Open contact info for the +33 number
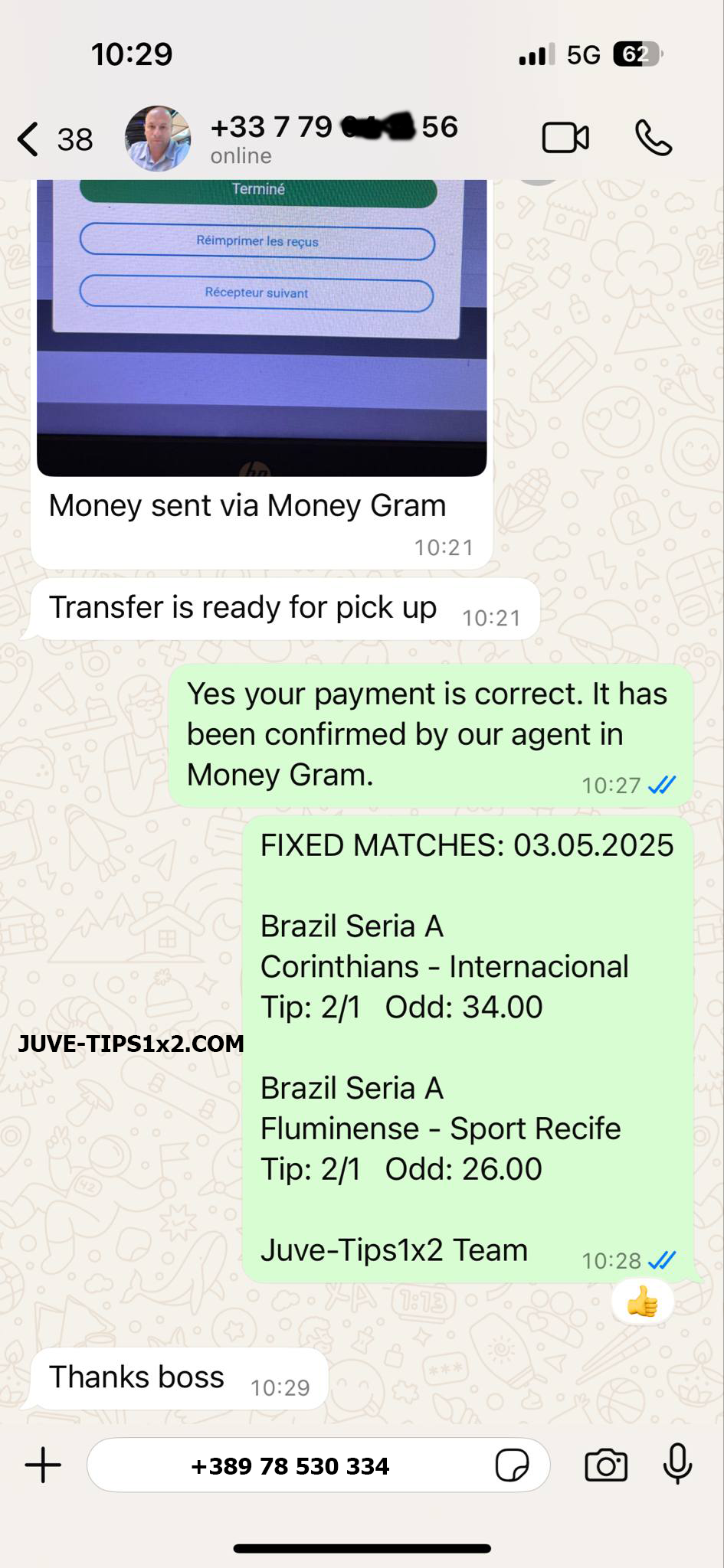Image resolution: width=724 pixels, height=1568 pixels. coord(333,139)
